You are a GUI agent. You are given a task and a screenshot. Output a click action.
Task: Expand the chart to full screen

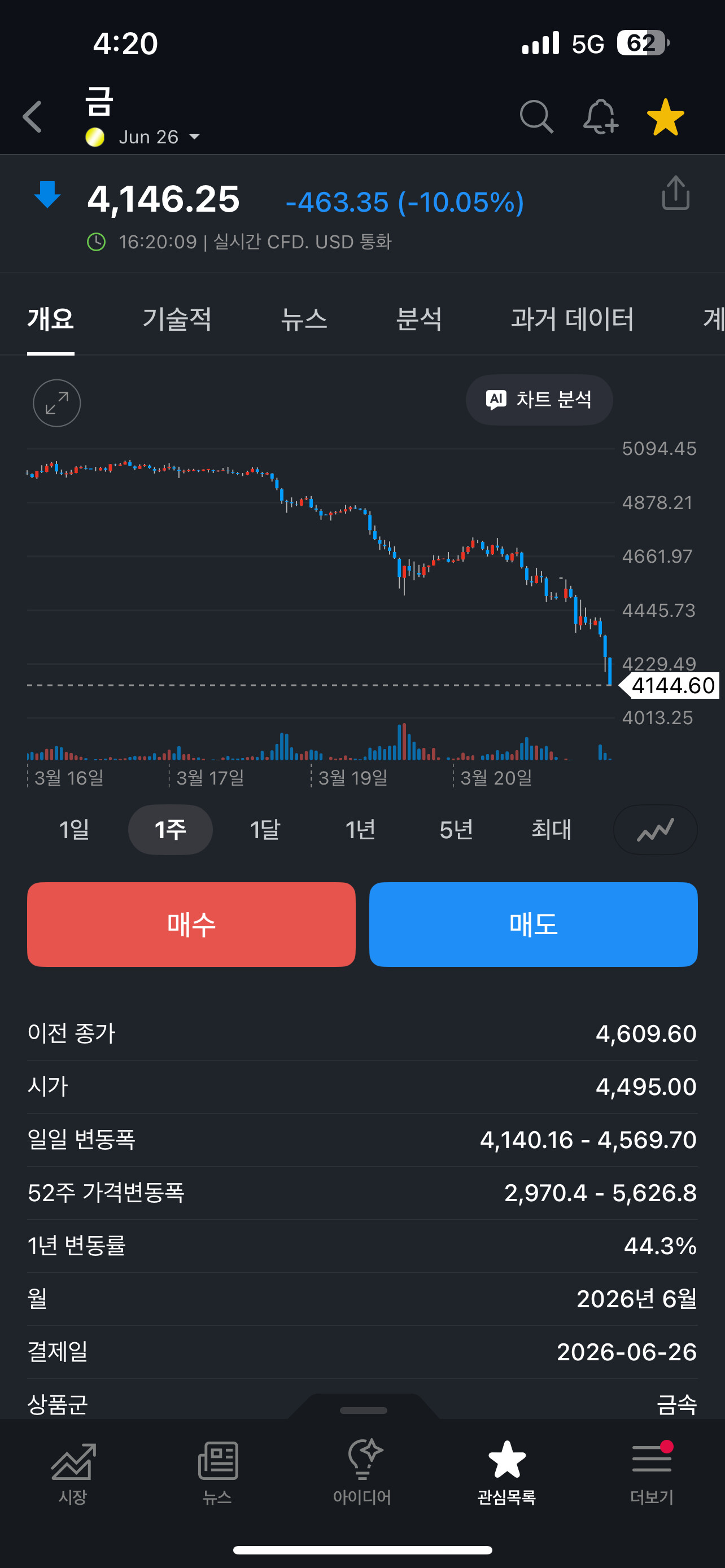click(56, 403)
